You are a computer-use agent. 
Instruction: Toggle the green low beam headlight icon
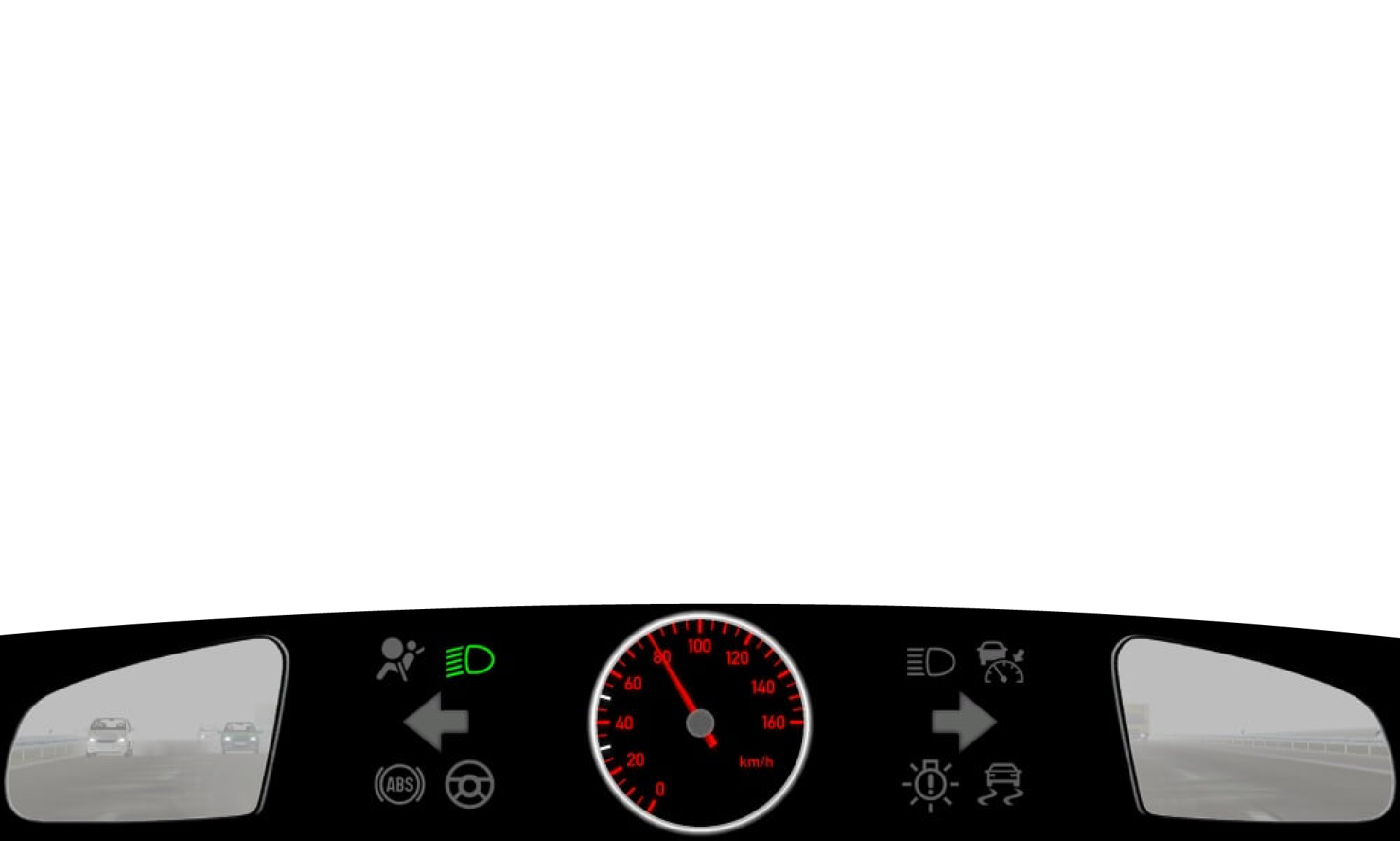470,661
